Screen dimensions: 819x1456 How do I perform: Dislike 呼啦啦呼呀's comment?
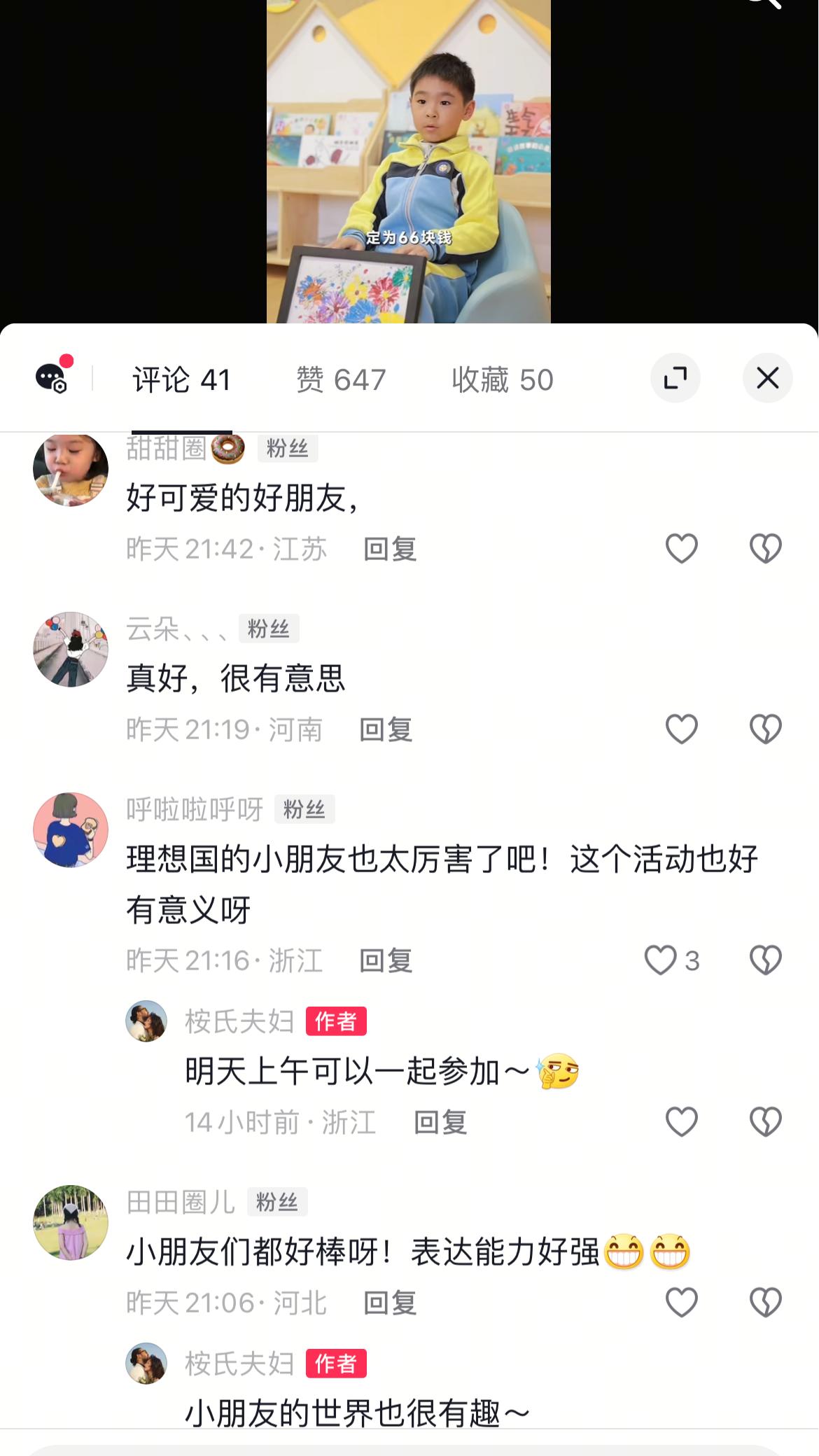[x=765, y=960]
